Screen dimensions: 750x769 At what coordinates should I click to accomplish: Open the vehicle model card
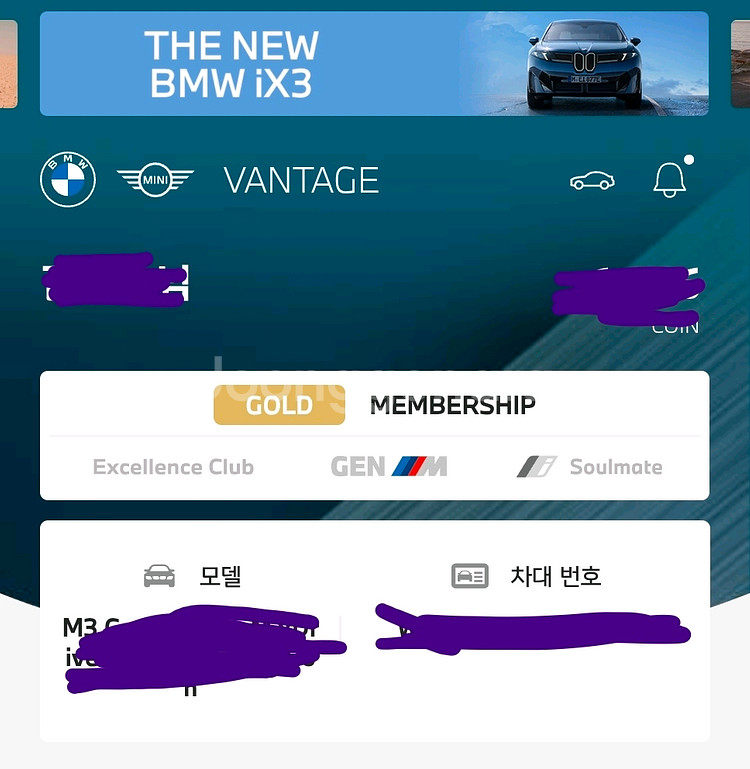click(192, 630)
